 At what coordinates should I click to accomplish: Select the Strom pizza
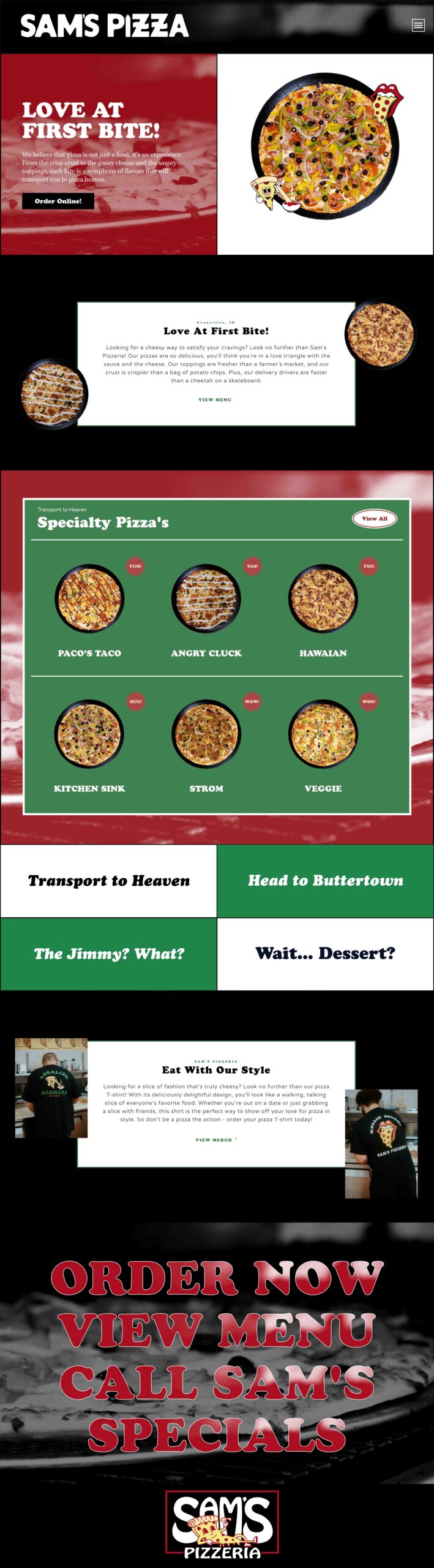[x=206, y=734]
